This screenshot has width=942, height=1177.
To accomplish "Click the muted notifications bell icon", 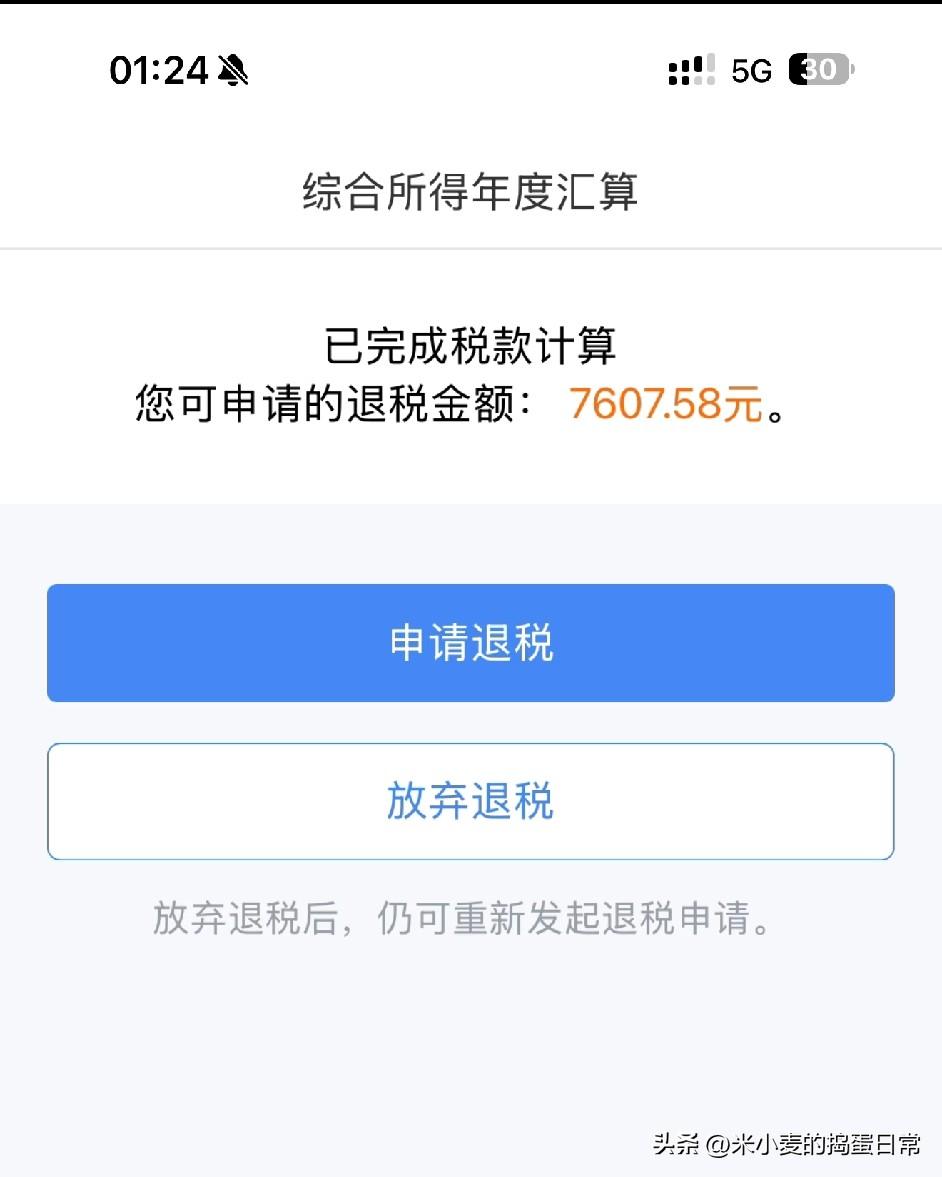I will 233,71.
